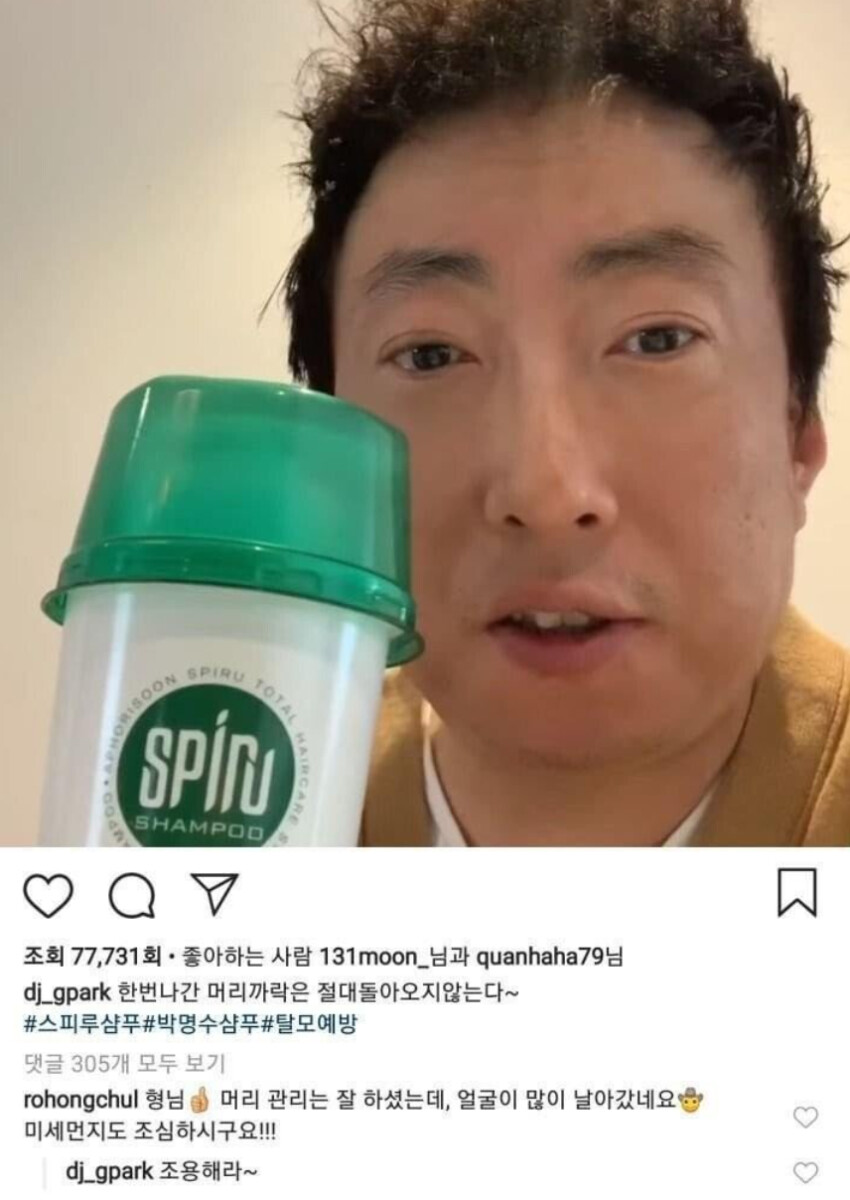Open dj_gpark's profile from the caption

[69, 993]
